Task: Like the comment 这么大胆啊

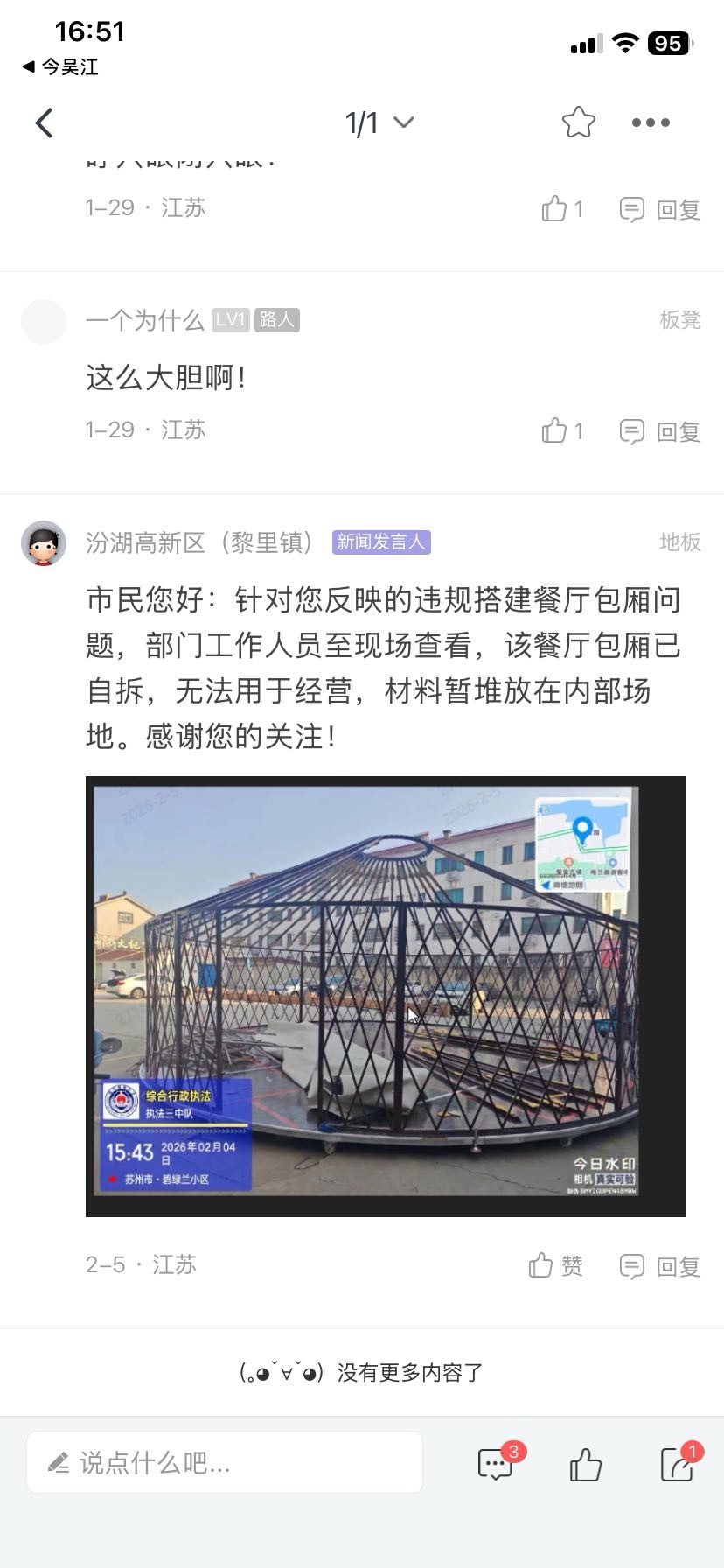Action: pyautogui.click(x=562, y=431)
